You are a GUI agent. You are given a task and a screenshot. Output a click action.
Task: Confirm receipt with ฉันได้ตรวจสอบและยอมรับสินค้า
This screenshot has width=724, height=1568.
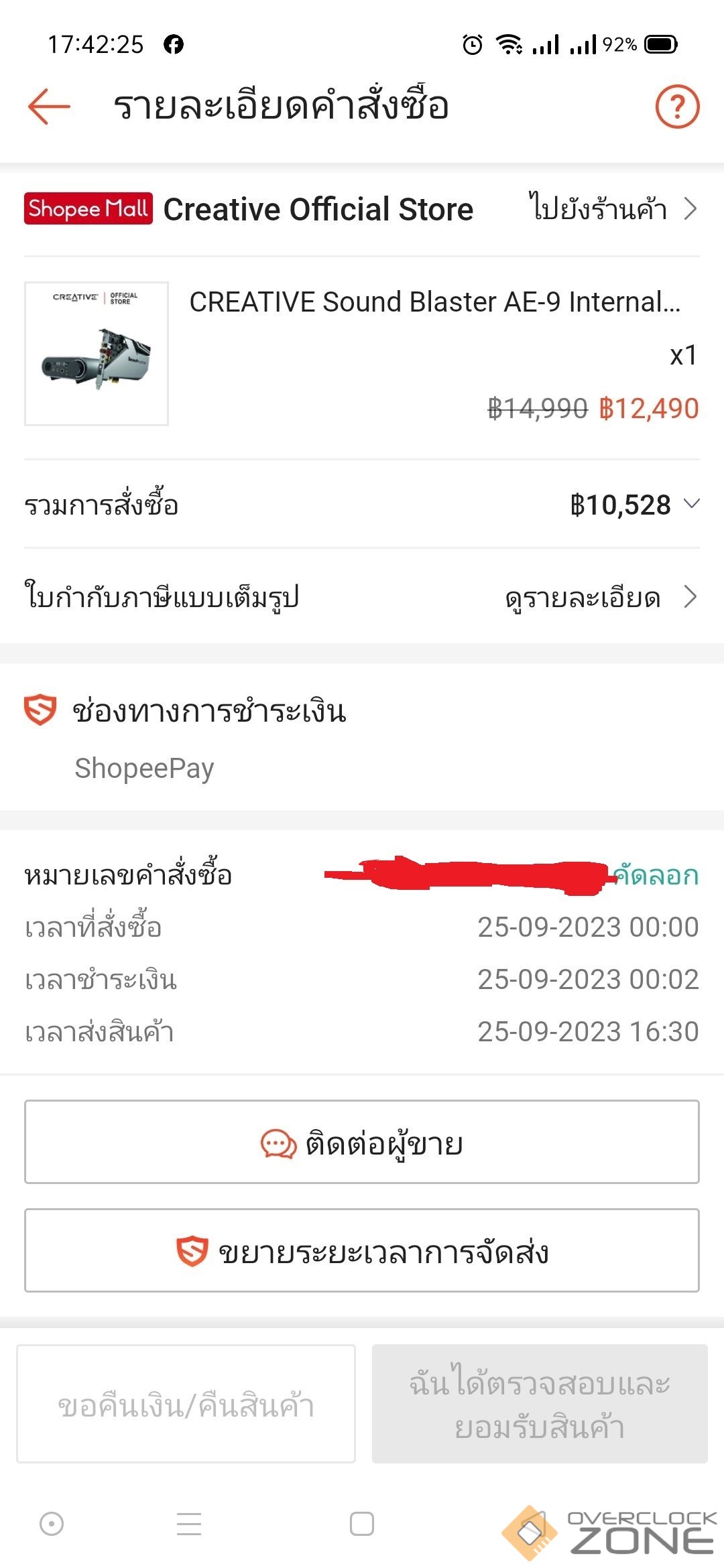[540, 1404]
